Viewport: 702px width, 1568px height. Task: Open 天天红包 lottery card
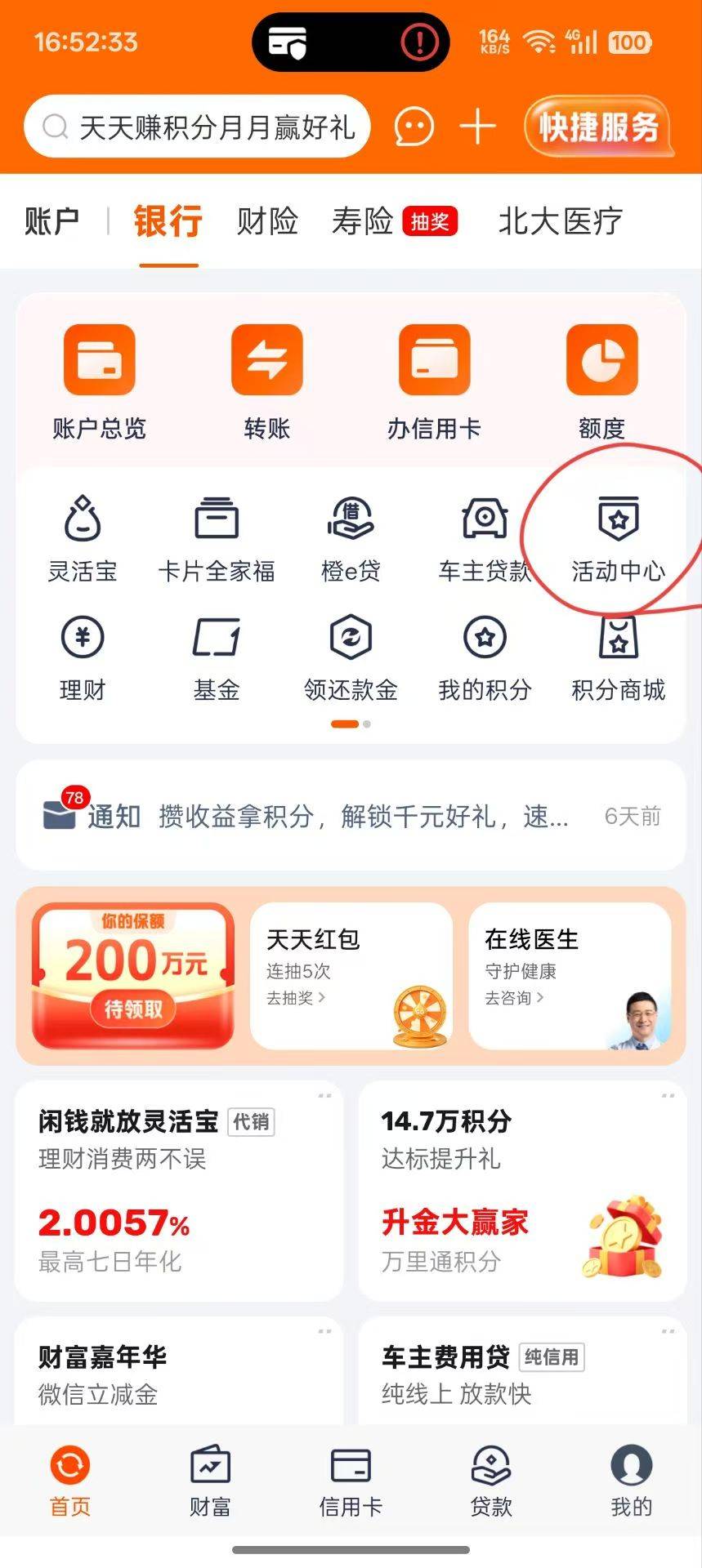[x=351, y=975]
